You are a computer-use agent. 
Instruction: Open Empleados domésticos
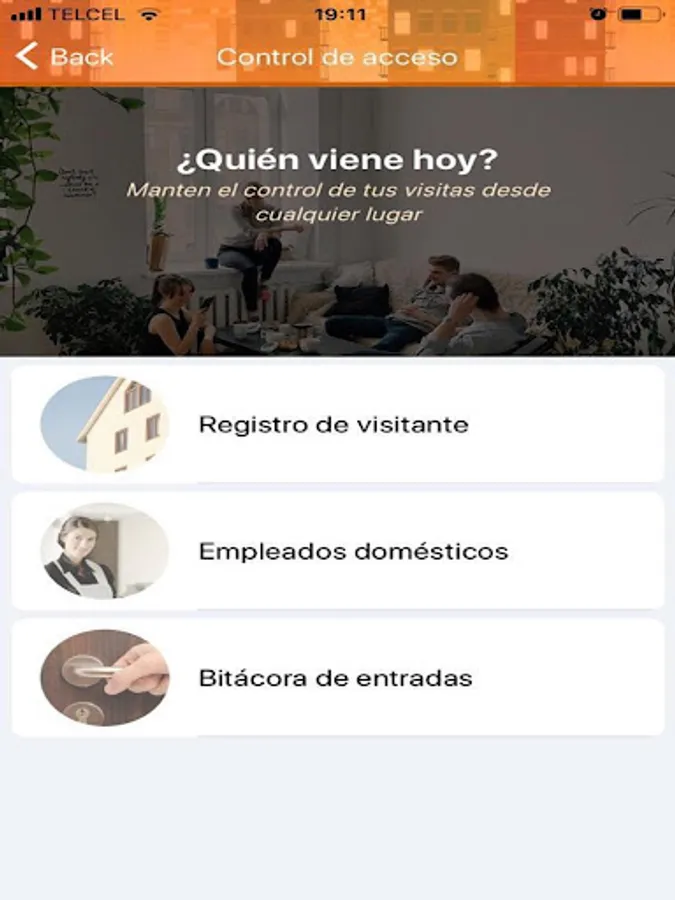338,551
